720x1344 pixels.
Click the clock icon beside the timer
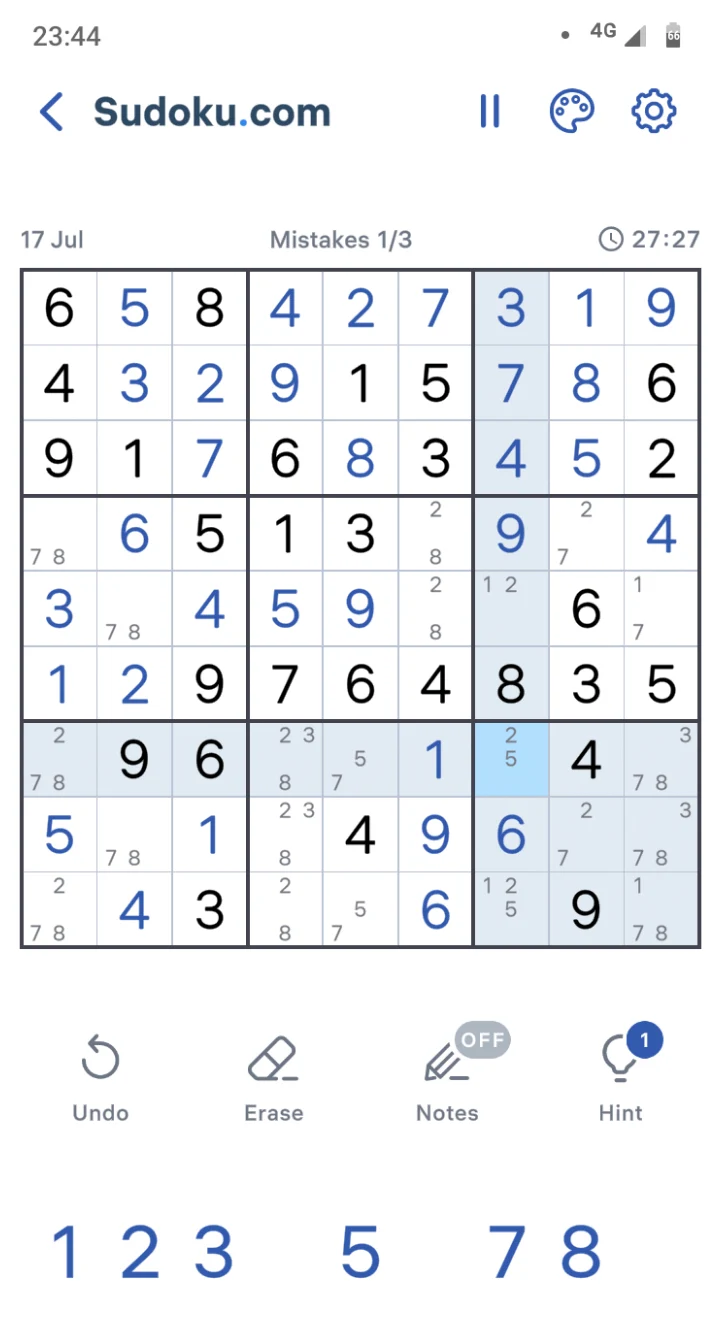(610, 239)
